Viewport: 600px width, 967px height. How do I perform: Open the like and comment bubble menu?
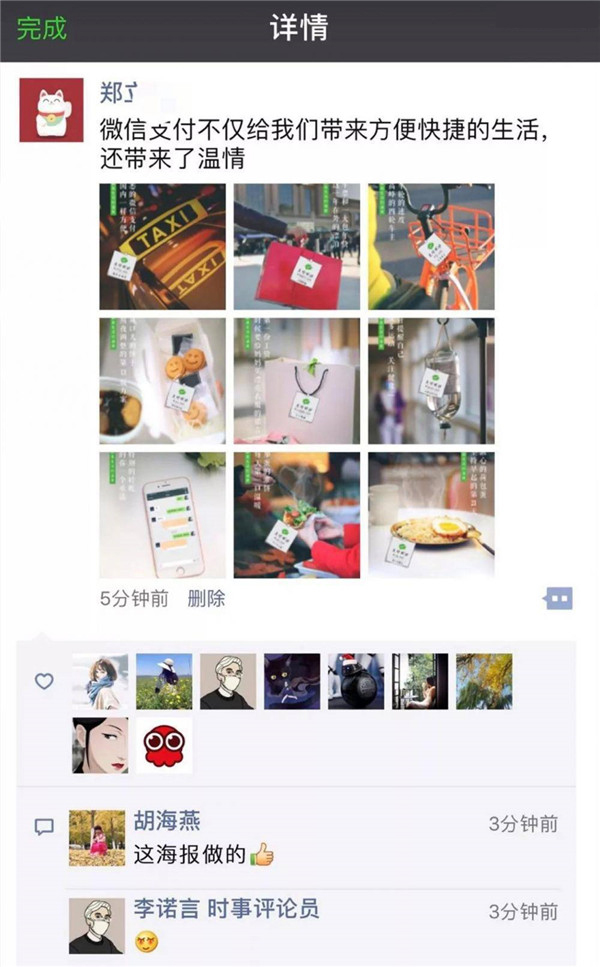pos(558,598)
